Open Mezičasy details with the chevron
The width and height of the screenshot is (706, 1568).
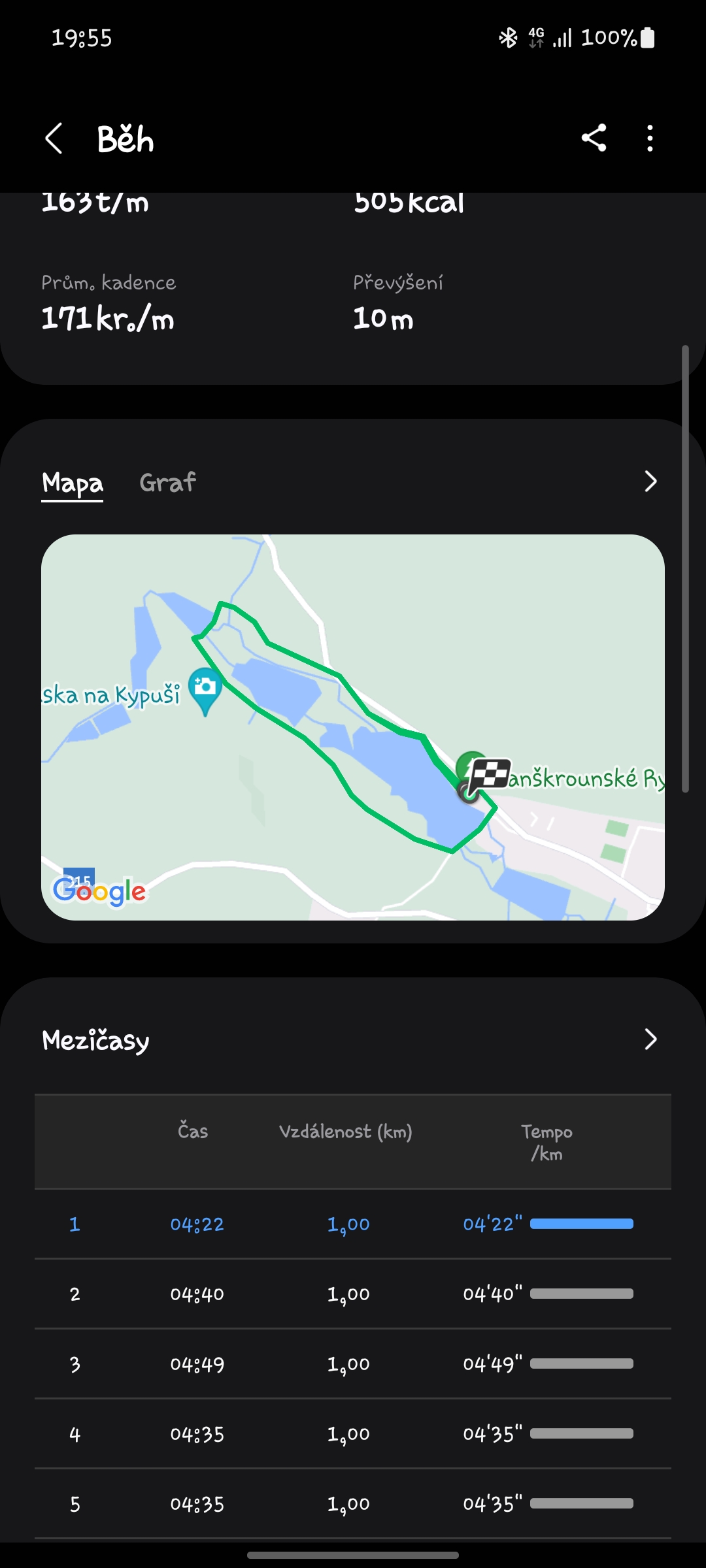[x=650, y=1039]
